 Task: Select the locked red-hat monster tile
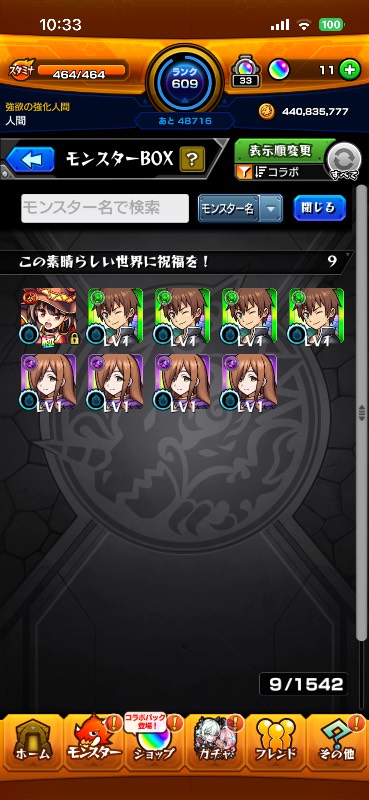click(x=49, y=316)
